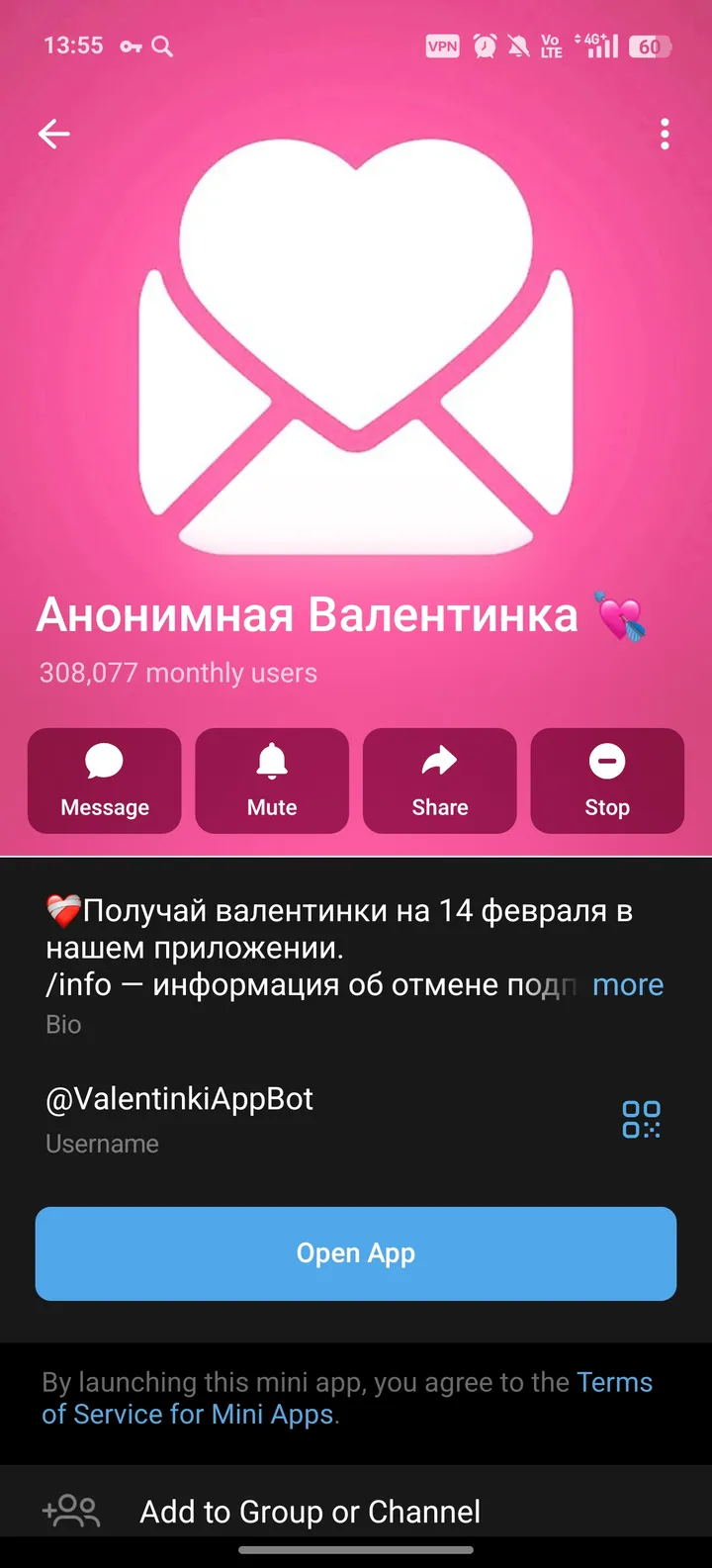Open the three-dot options menu
The height and width of the screenshot is (1568, 712).
pos(665,134)
